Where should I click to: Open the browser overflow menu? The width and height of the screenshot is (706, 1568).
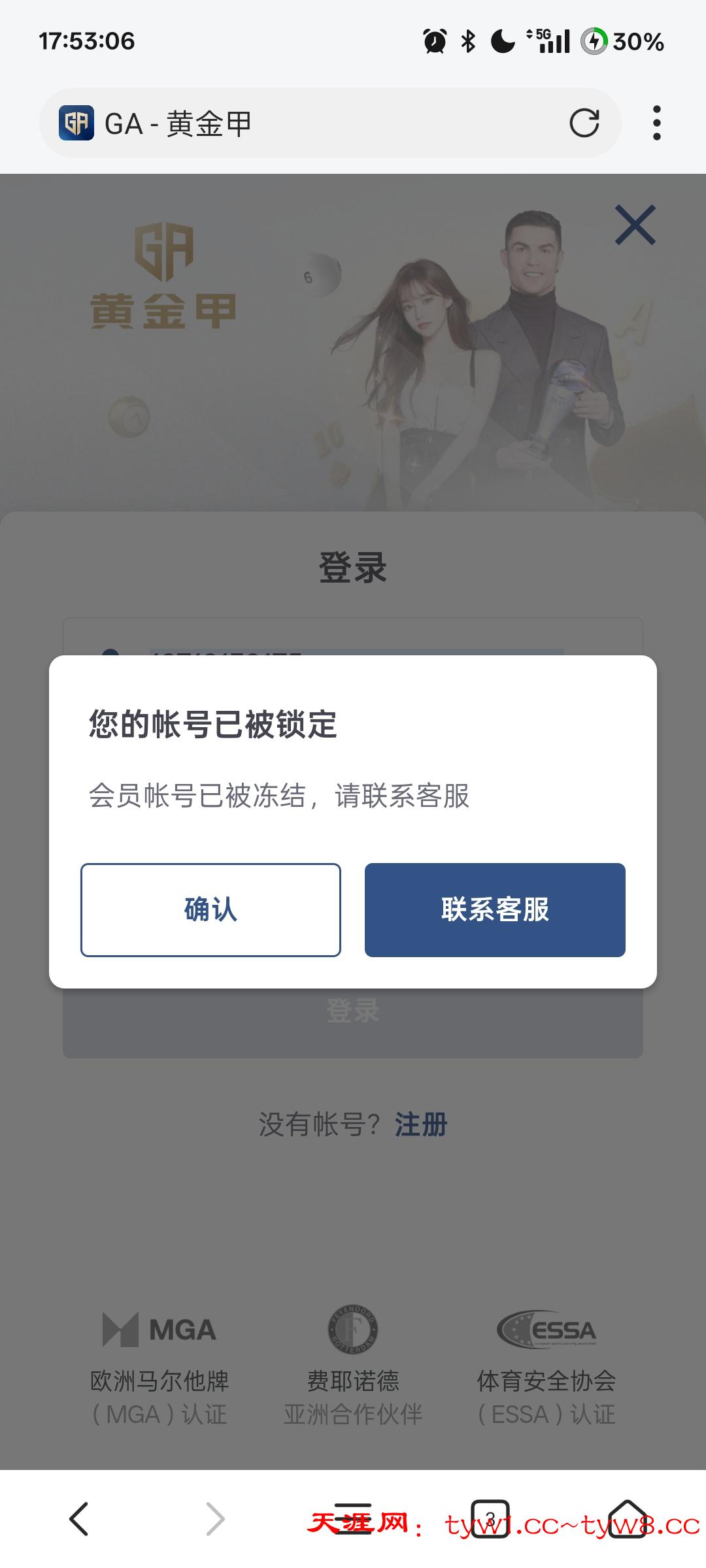click(656, 123)
